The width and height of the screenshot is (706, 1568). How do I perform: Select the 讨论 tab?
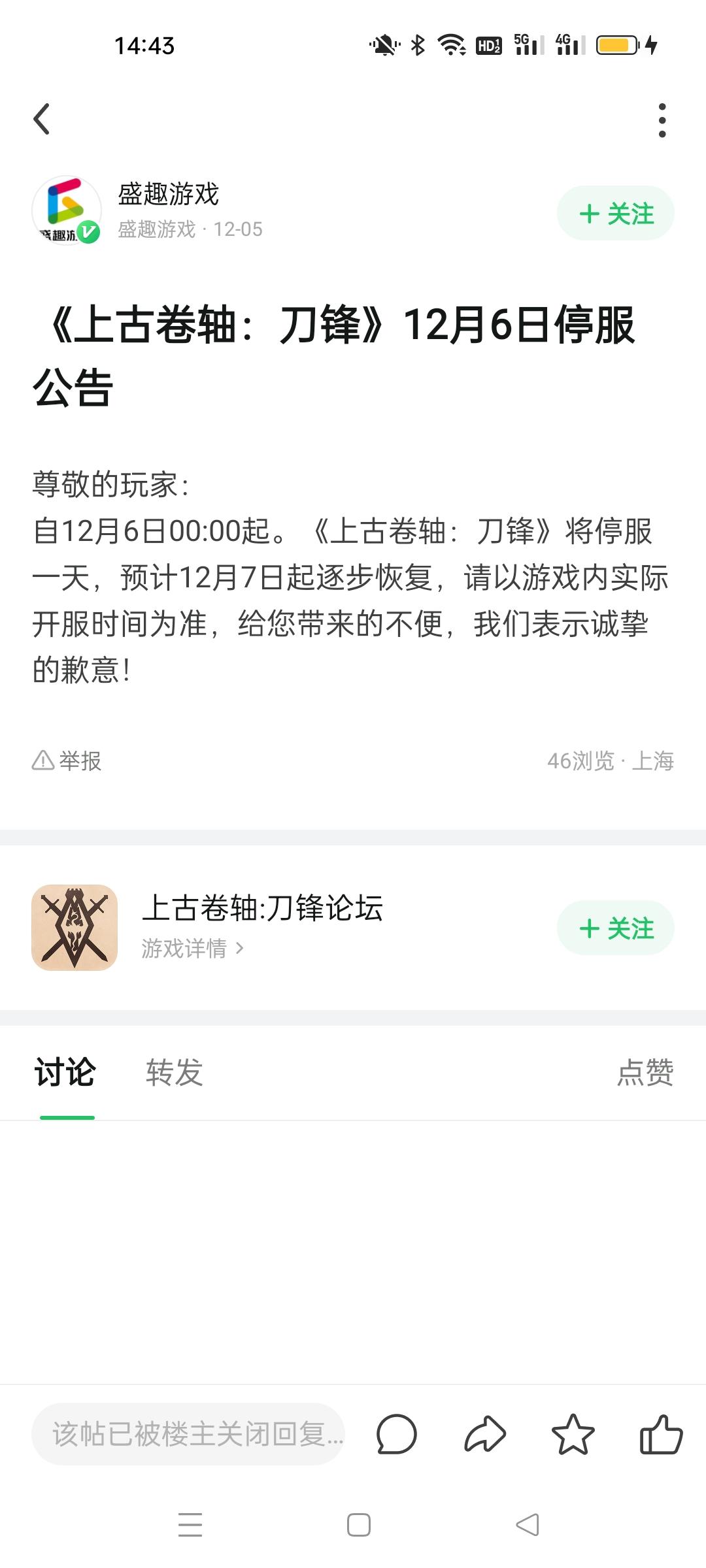pos(65,1073)
